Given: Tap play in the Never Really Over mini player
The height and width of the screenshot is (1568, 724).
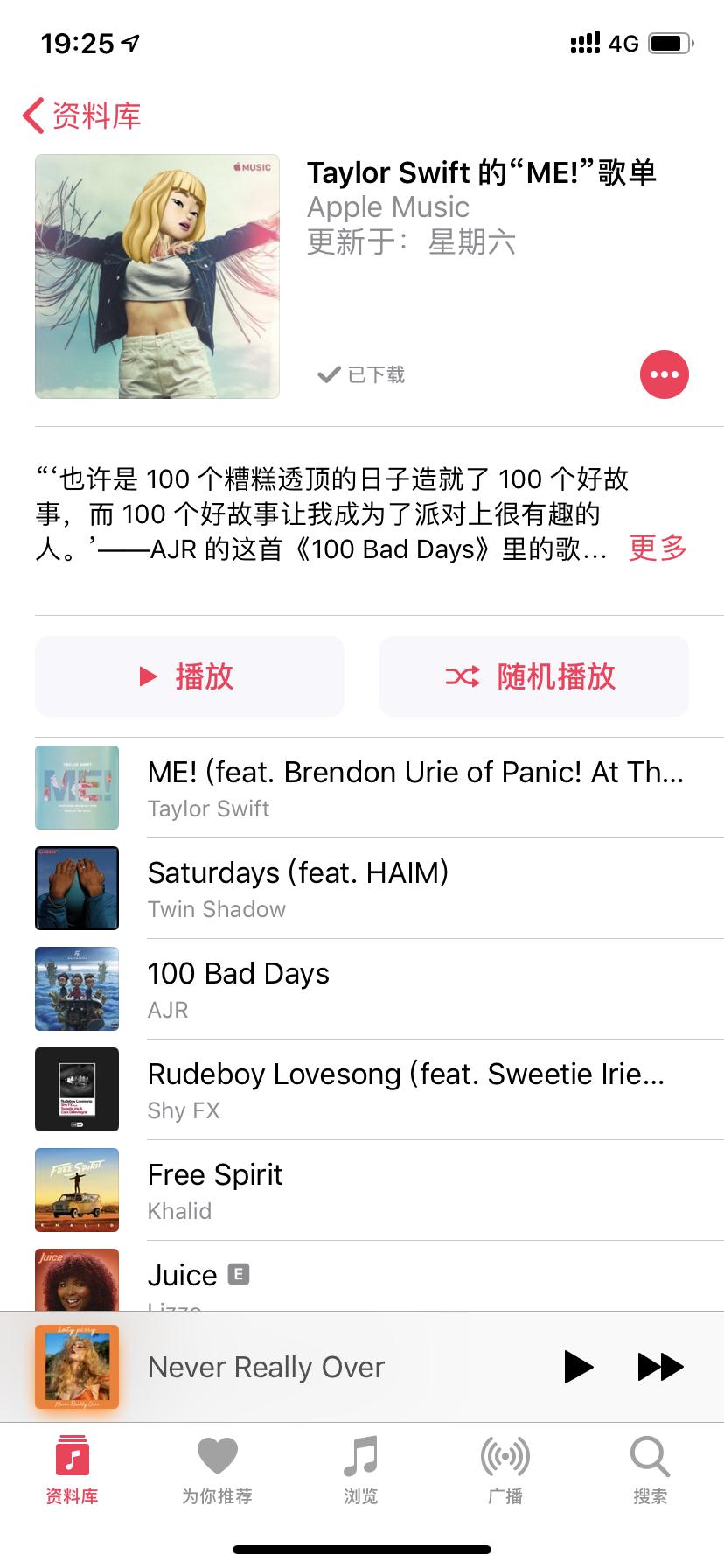Looking at the screenshot, I should click(x=578, y=1366).
